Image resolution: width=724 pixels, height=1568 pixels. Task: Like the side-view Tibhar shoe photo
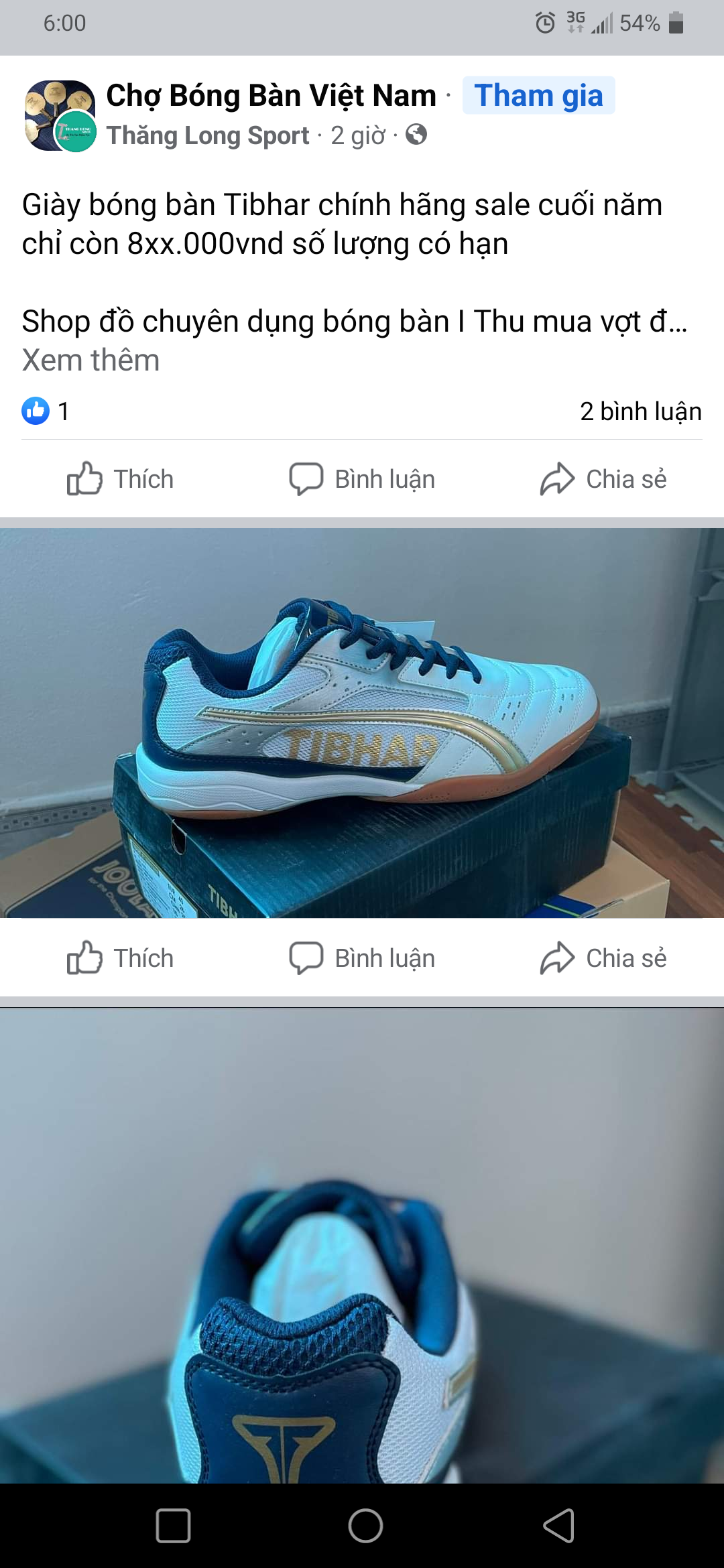pyautogui.click(x=121, y=958)
